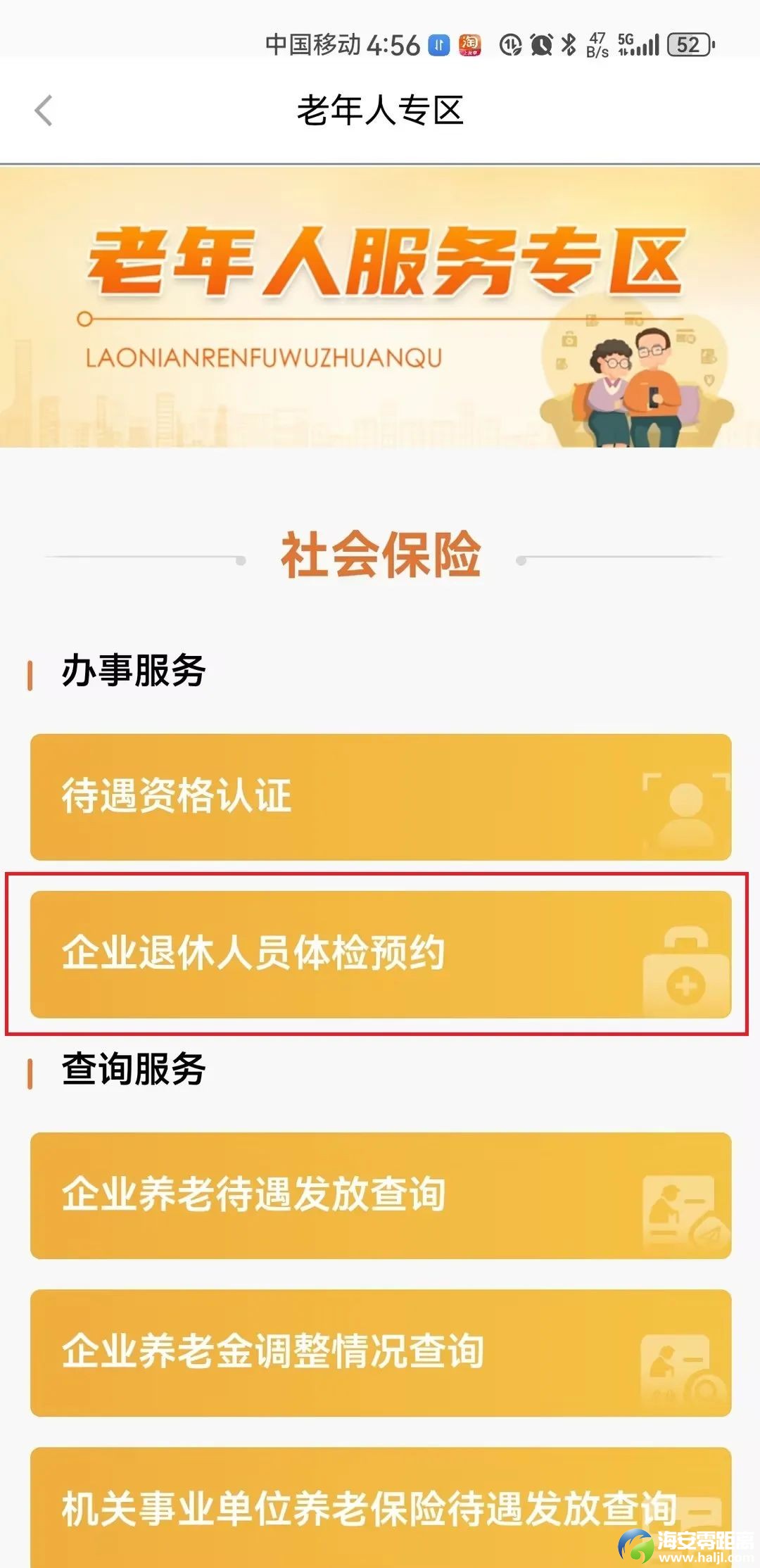The width and height of the screenshot is (760, 1568).
Task: Go back using the top-left arrow
Action: [x=44, y=110]
